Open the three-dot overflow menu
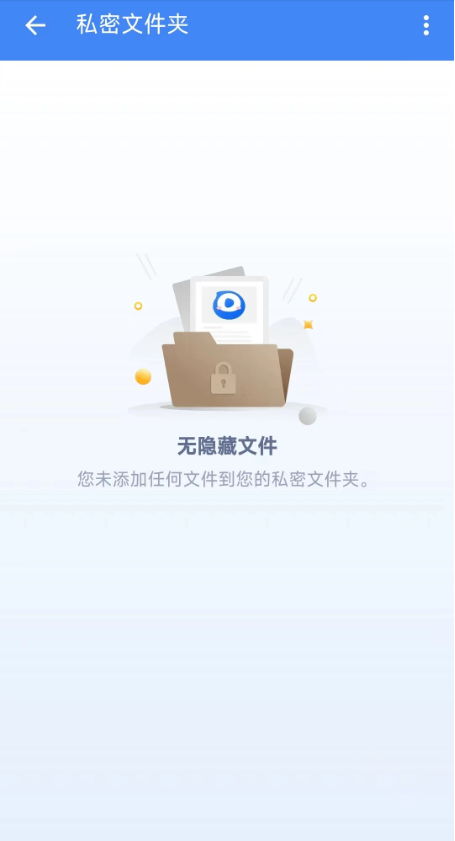This screenshot has width=455, height=841. 426,25
